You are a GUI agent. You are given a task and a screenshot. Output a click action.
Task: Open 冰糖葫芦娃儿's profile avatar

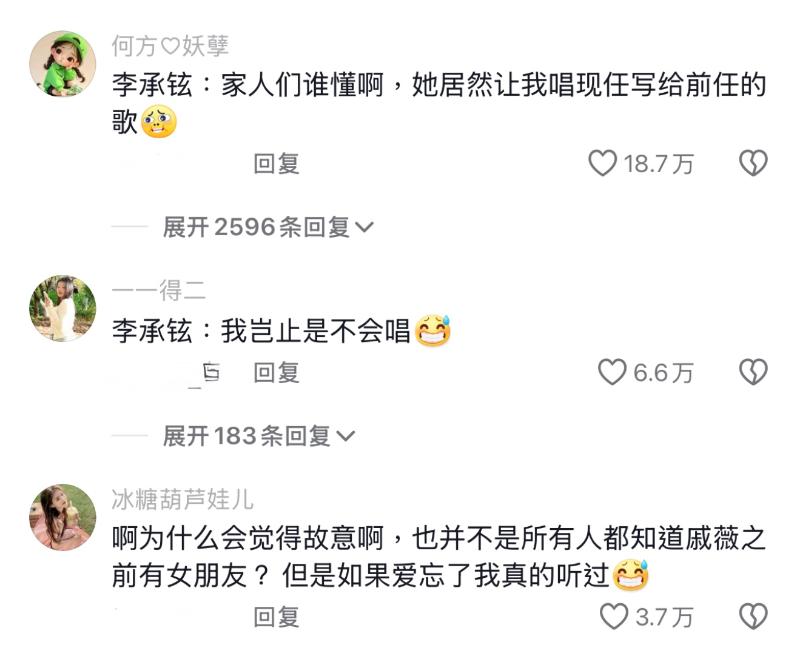pos(63,517)
